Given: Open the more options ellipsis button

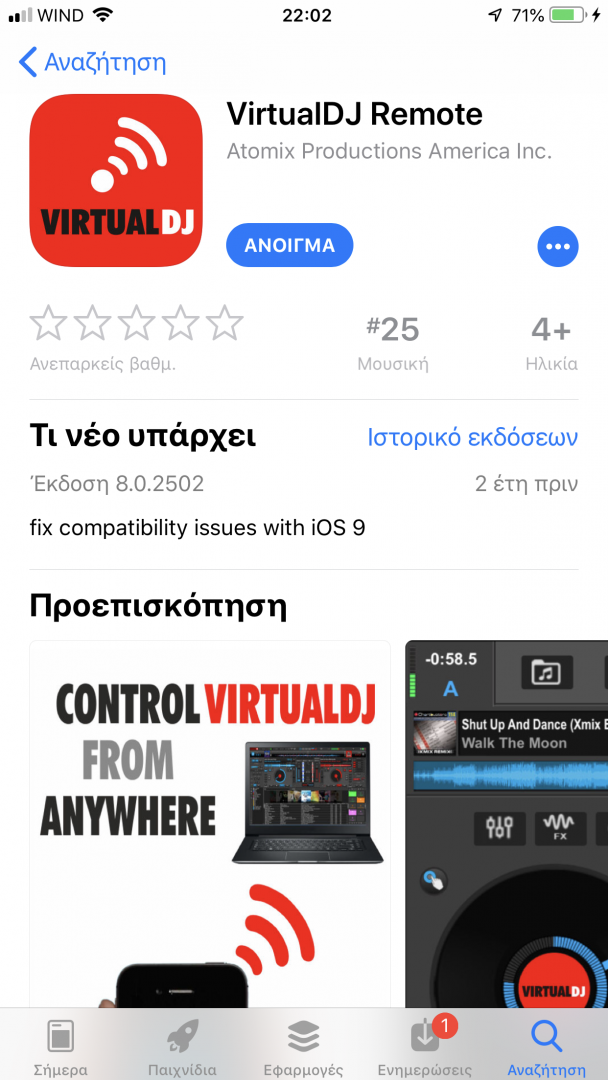Looking at the screenshot, I should [x=558, y=246].
